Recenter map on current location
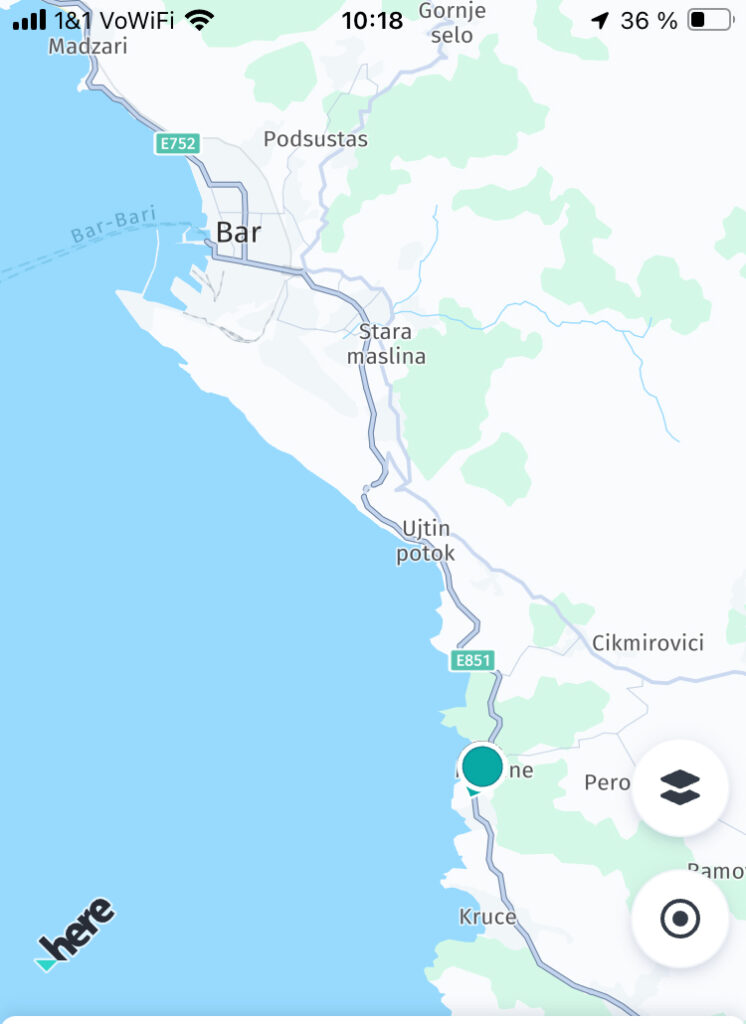 point(680,918)
